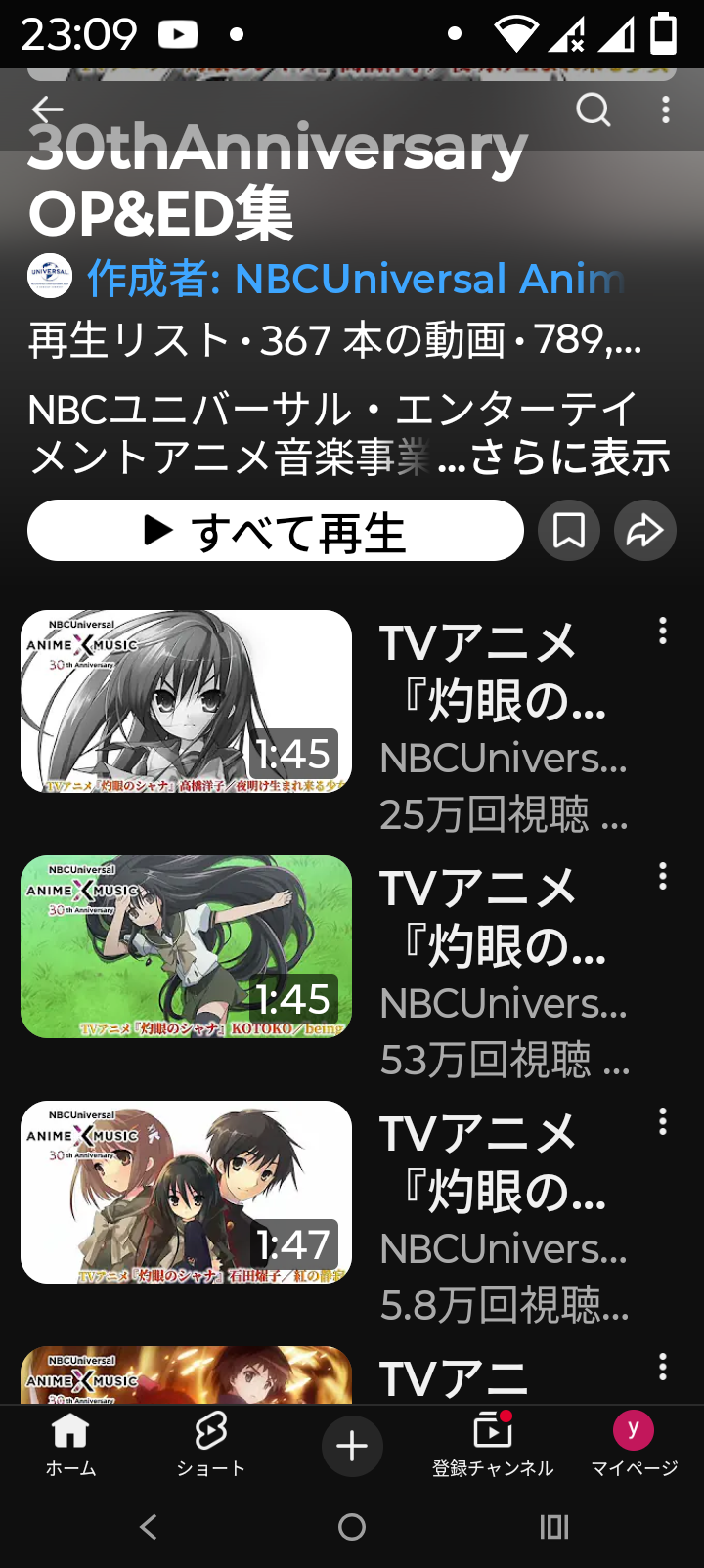Open the マイページ tab
The height and width of the screenshot is (1568, 704).
coord(634,1446)
